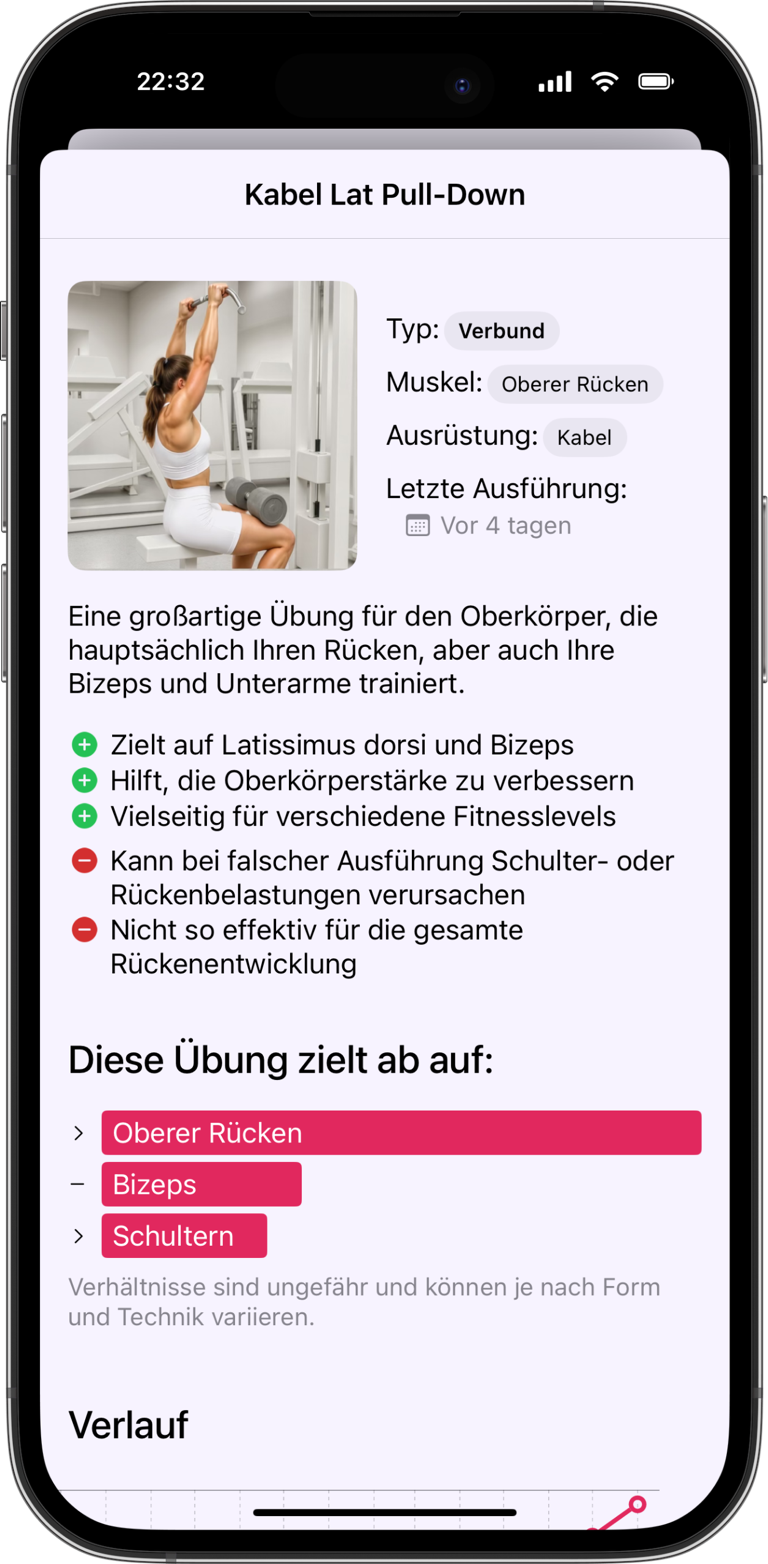The image size is (768, 1564).
Task: Tap the Oberer Rücken muscle chip
Action: (x=574, y=384)
